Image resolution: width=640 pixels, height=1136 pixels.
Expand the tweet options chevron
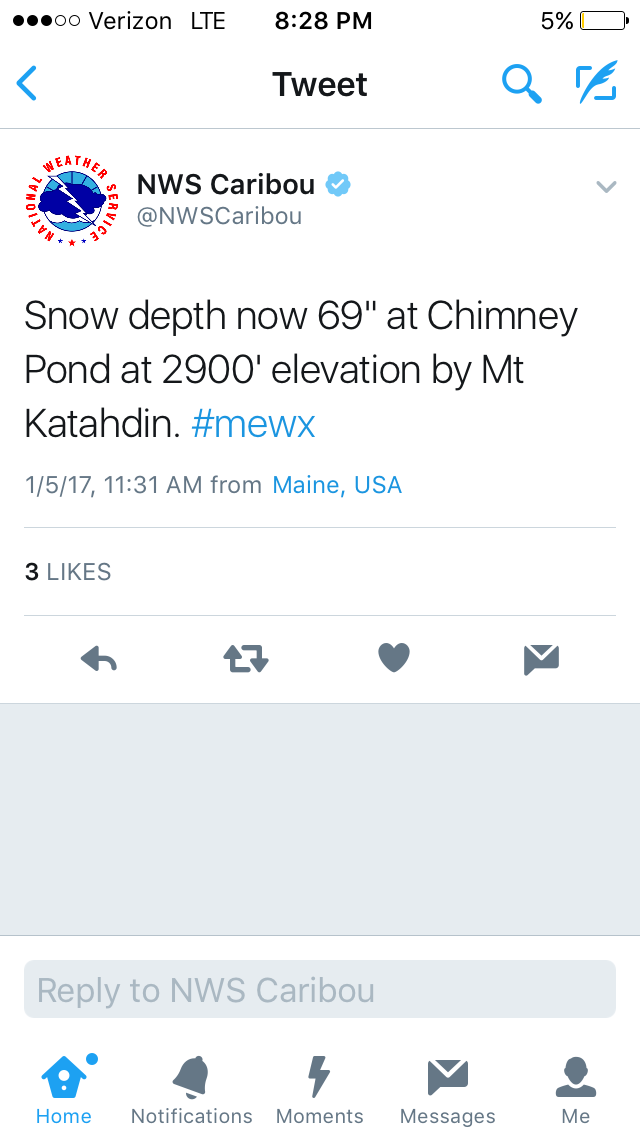pyautogui.click(x=606, y=187)
